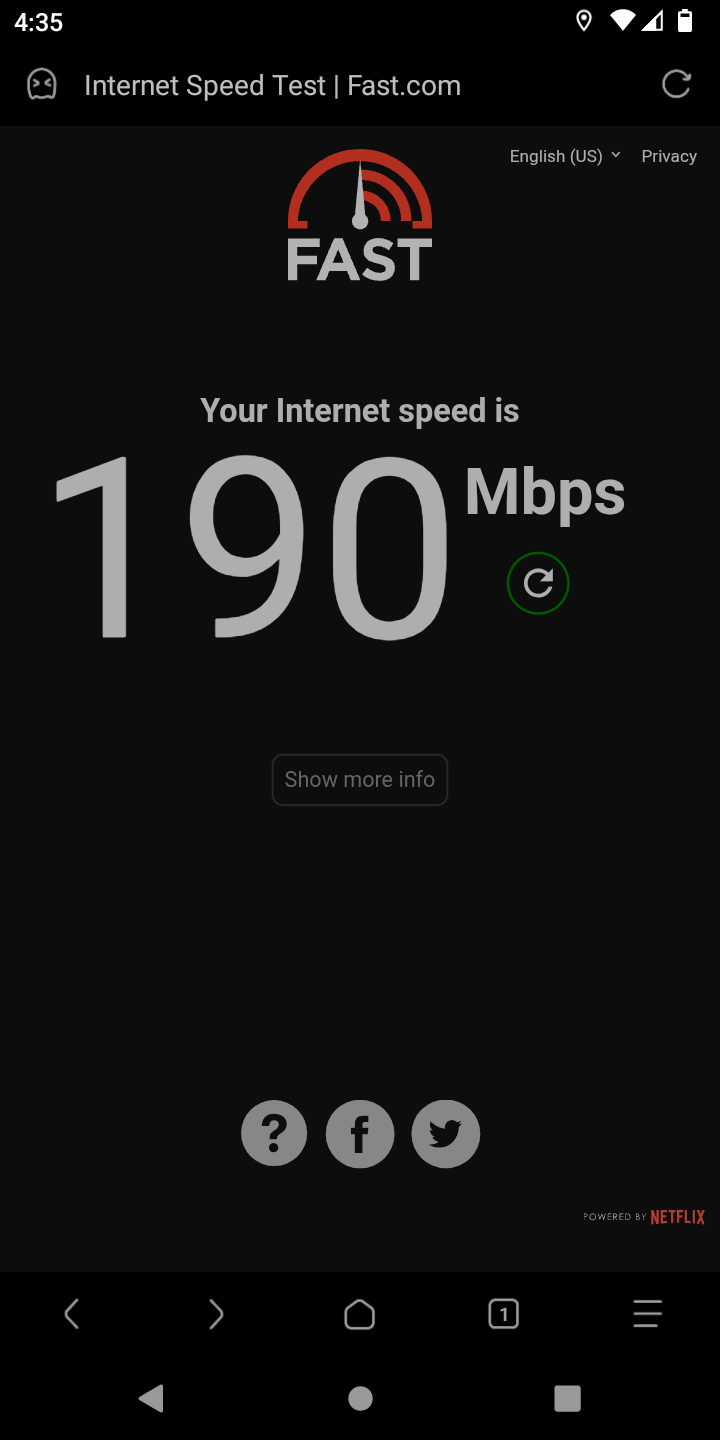Tap Show more info

click(x=360, y=779)
